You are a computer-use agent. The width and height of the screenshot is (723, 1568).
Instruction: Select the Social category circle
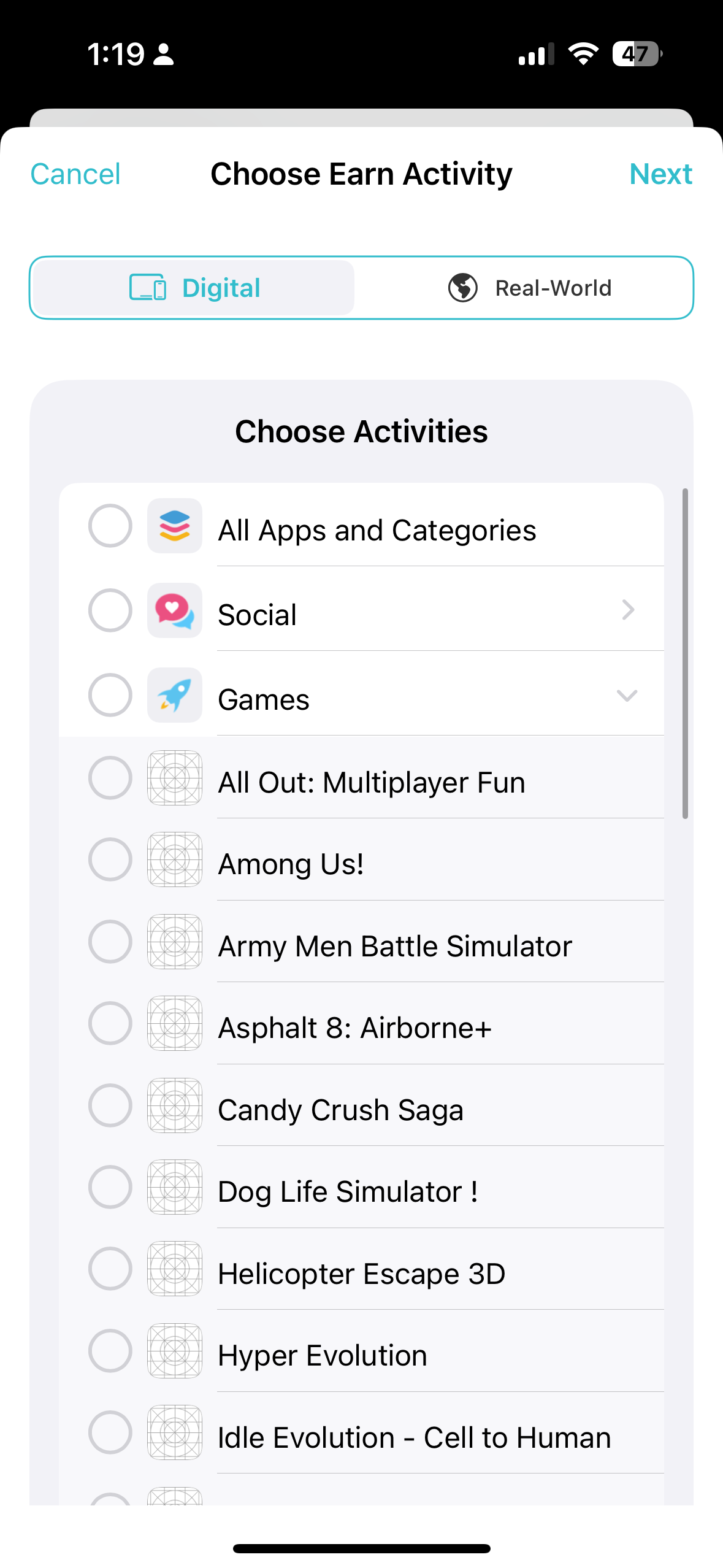point(110,610)
